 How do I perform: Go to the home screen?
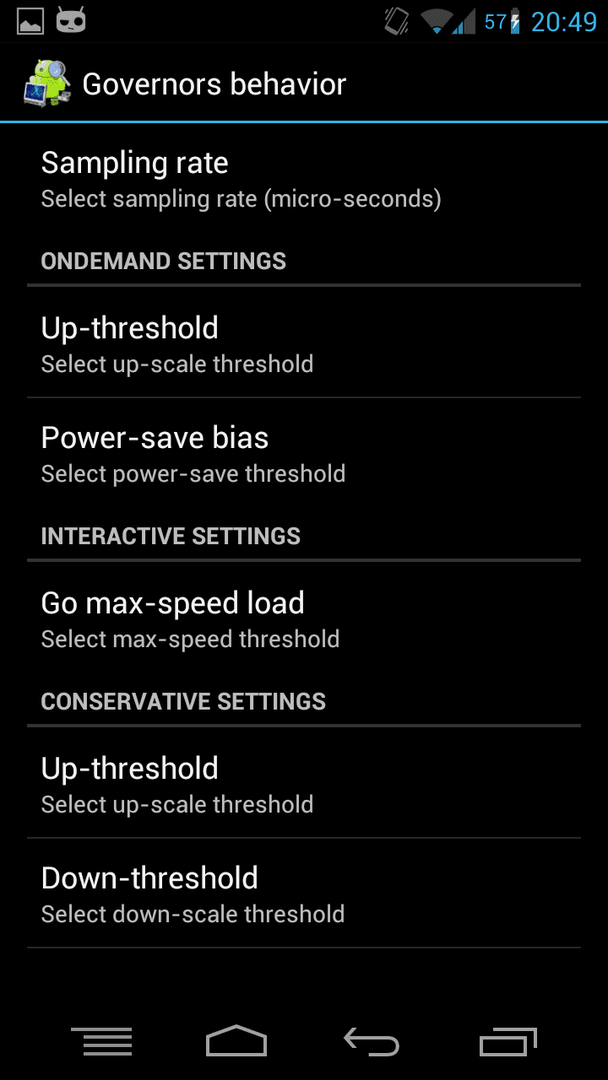[236, 1041]
